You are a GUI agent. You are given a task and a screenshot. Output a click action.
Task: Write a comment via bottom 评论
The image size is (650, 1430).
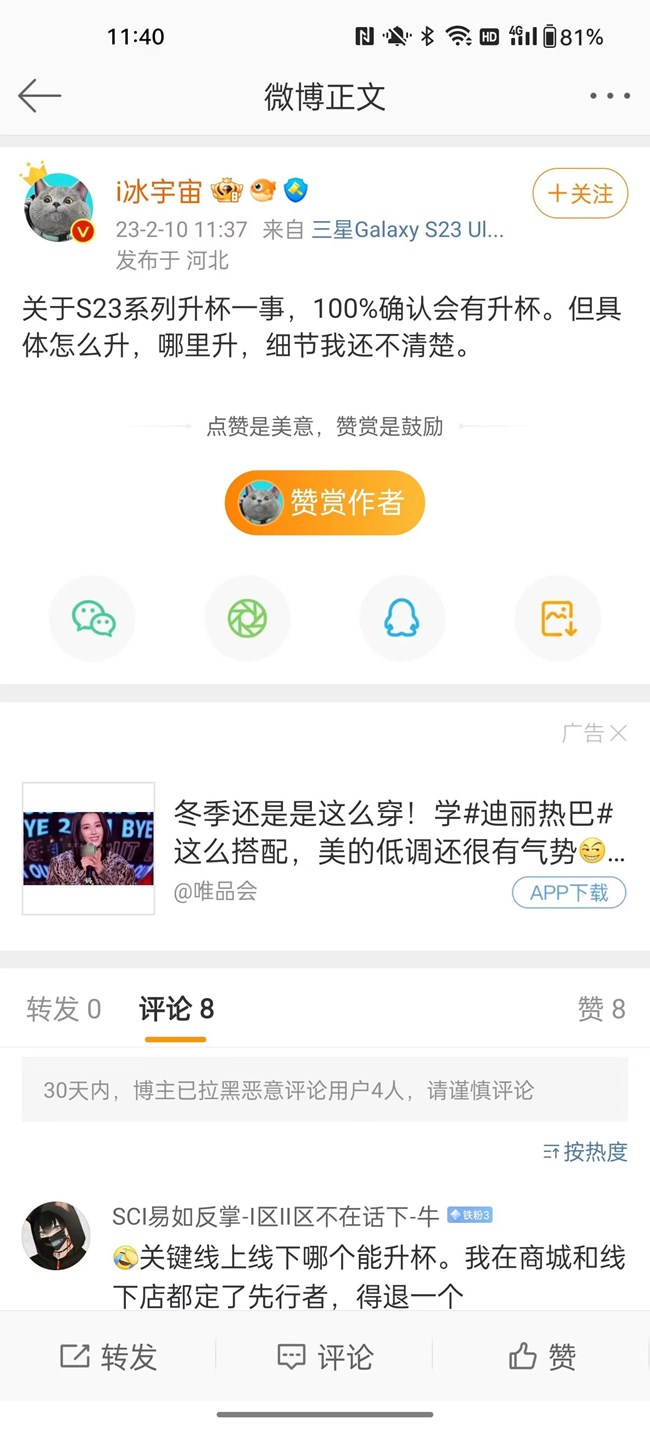point(325,1357)
